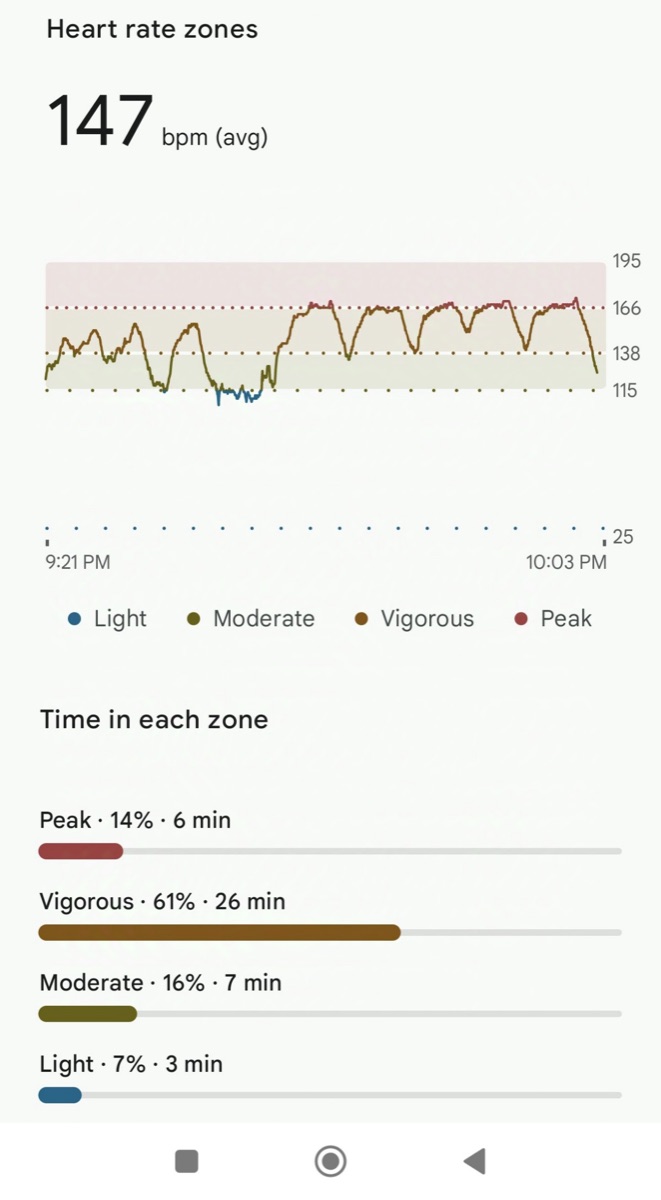The width and height of the screenshot is (661, 1200).
Task: Open recent apps with the square button
Action: coord(186,1161)
